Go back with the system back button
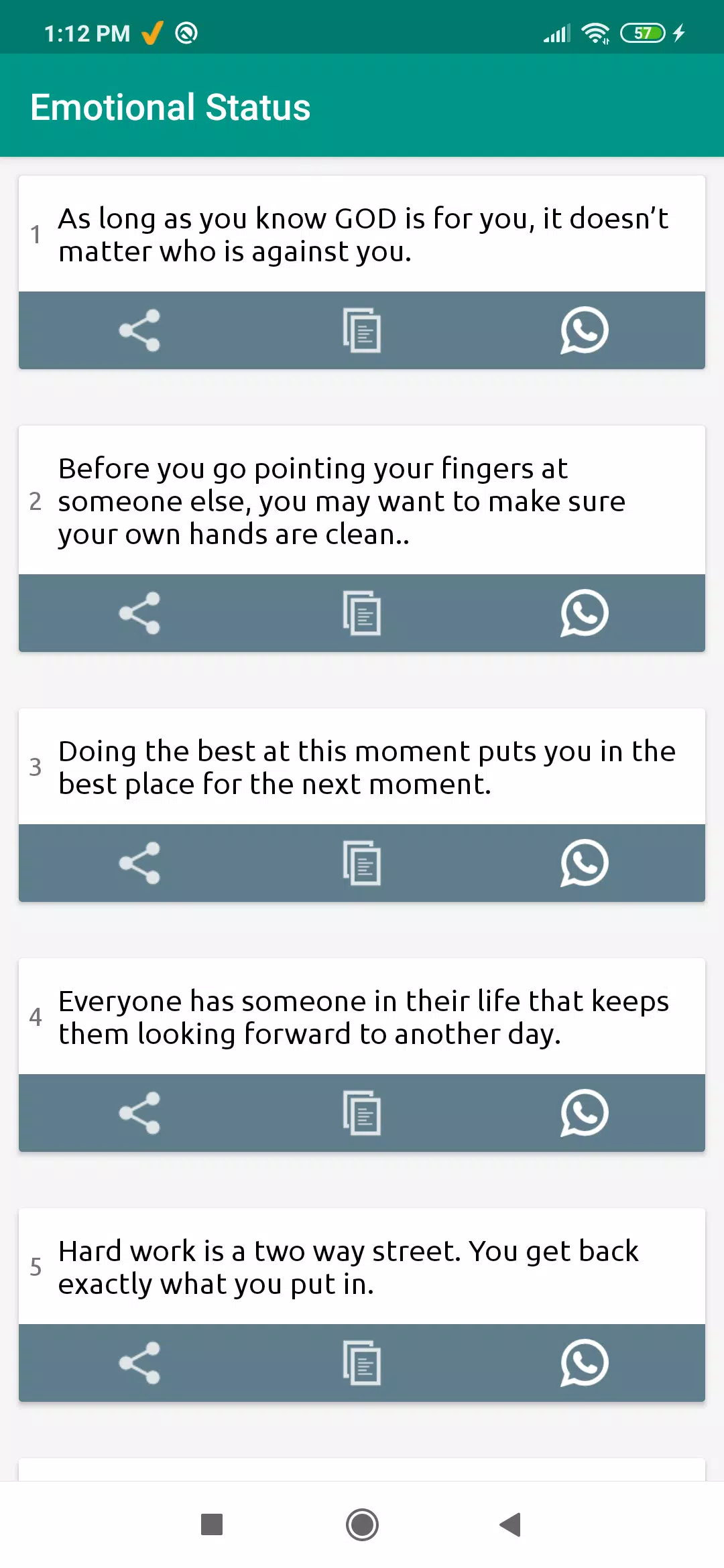The image size is (724, 1568). (510, 1524)
